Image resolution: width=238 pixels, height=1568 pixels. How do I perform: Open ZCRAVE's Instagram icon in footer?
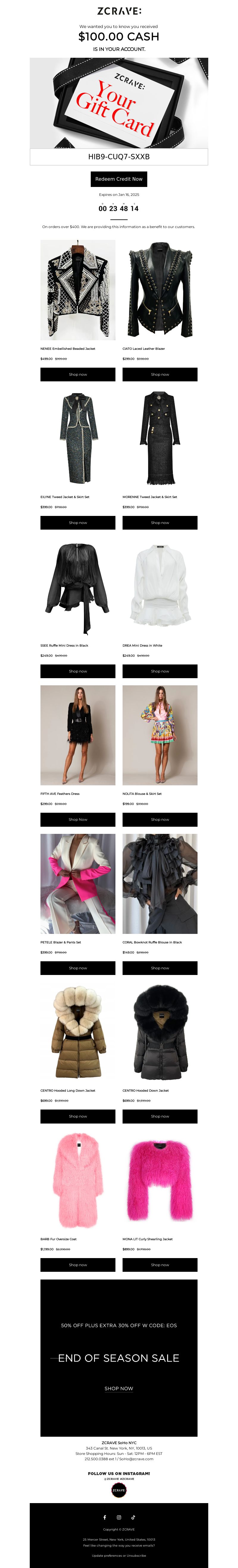click(x=119, y=1517)
